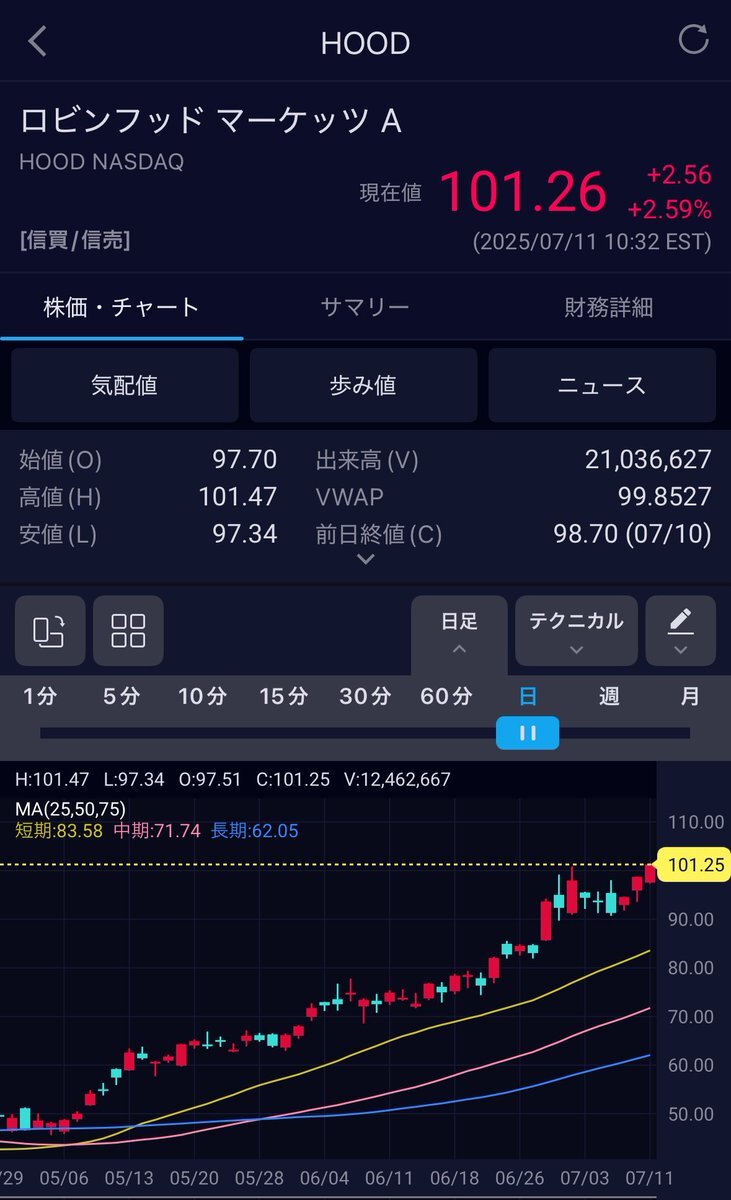Rotate the chart to landscape view
Screen dimensions: 731x1200
tap(50, 631)
